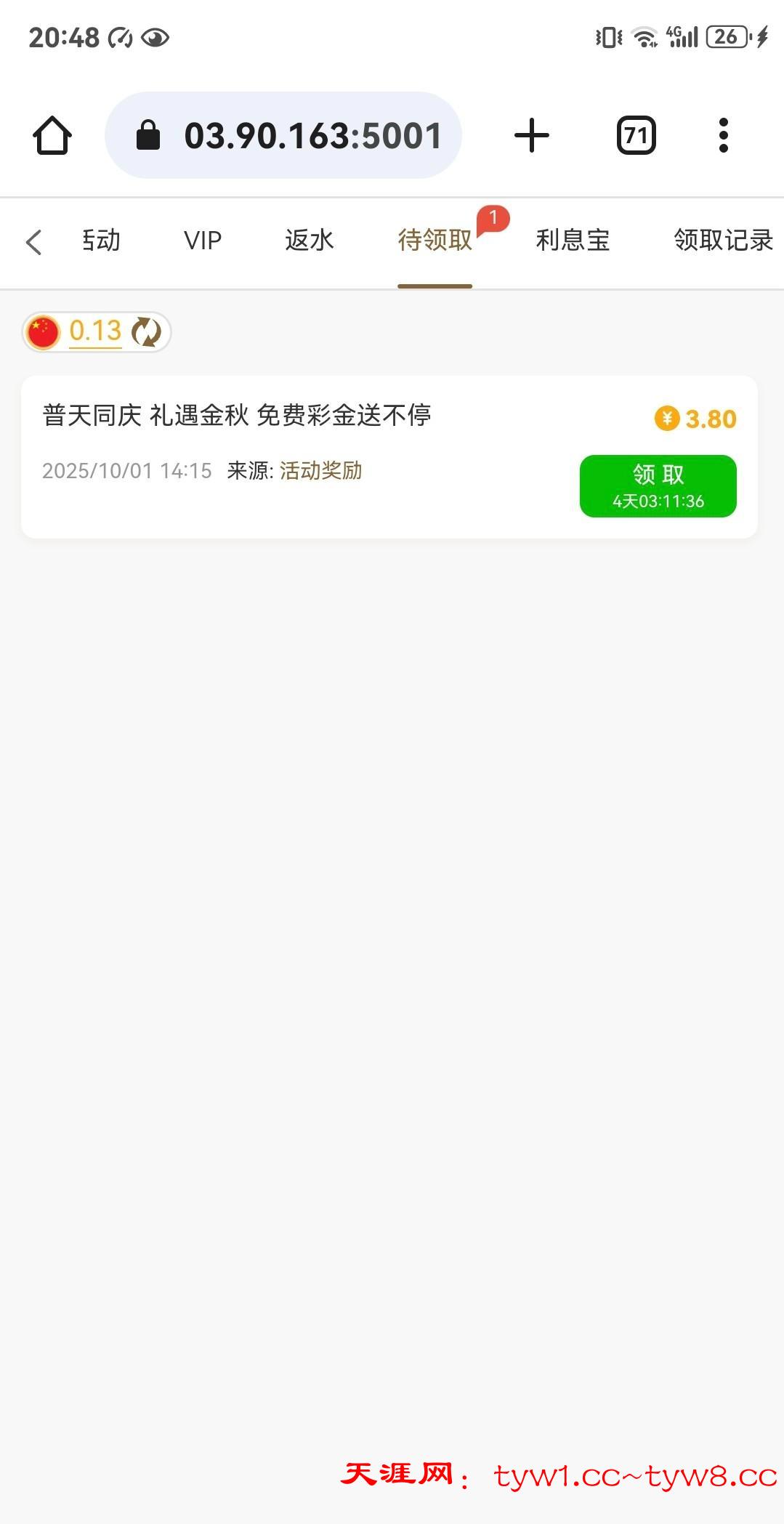Go back with the left arrow
The height and width of the screenshot is (1524, 784).
point(33,242)
